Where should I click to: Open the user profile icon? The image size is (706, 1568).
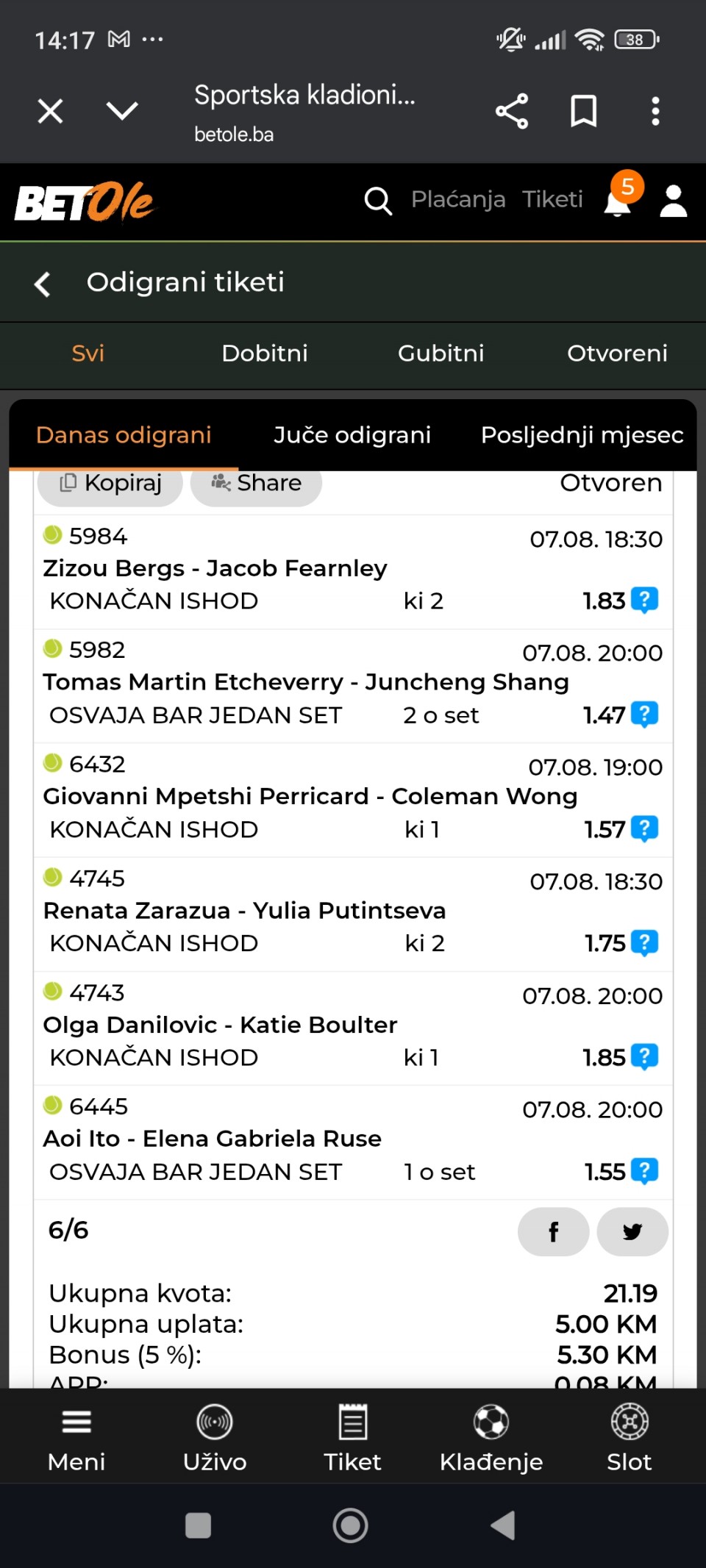(673, 201)
